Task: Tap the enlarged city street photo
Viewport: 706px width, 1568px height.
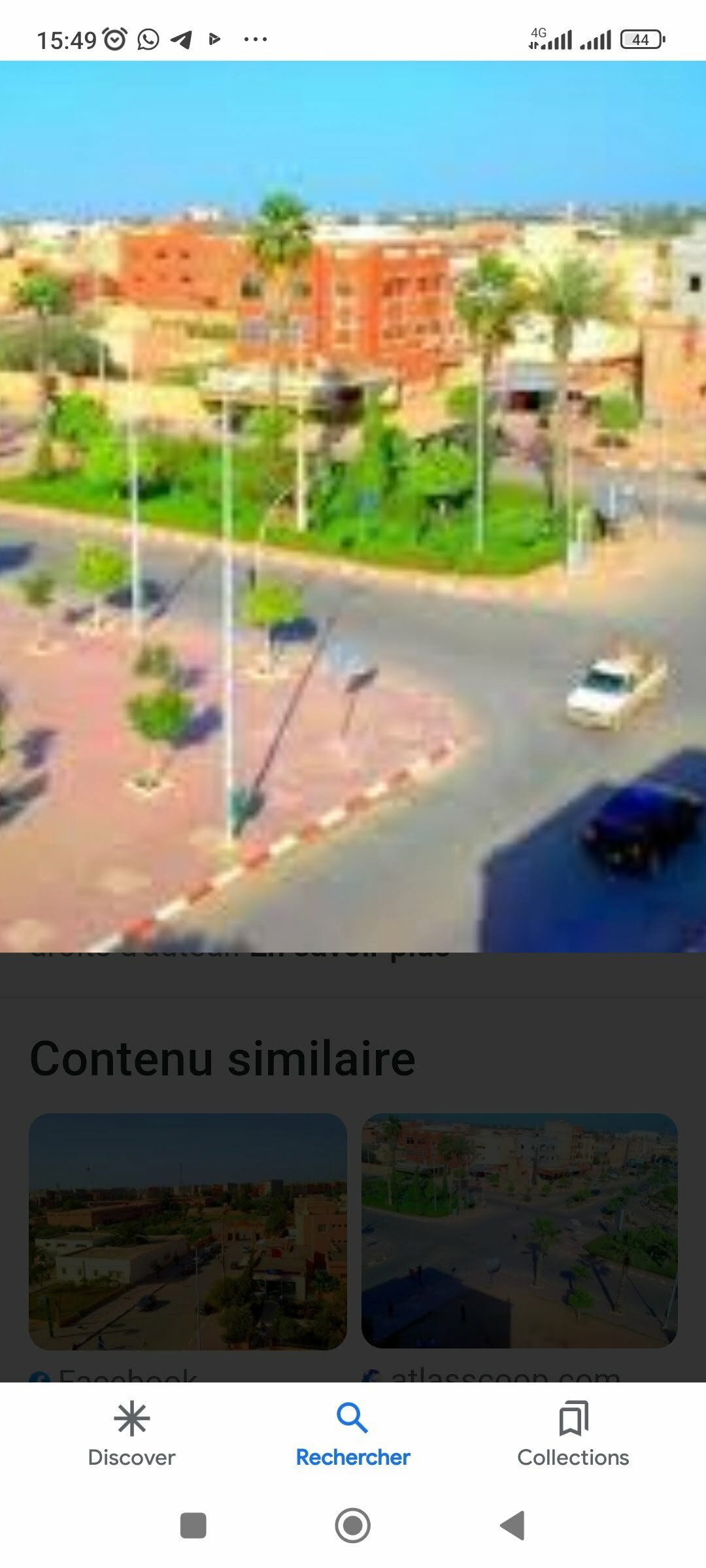Action: tap(353, 506)
